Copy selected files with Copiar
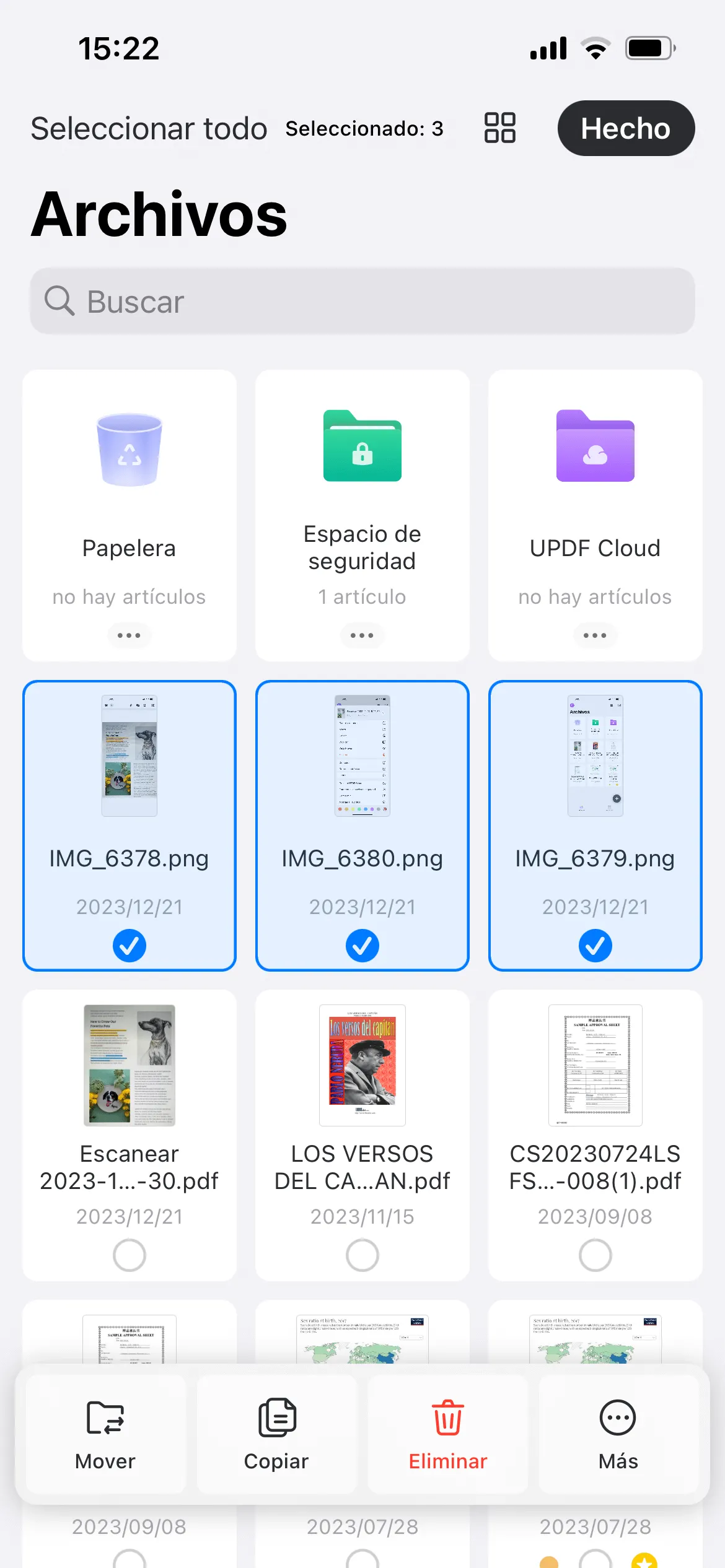The width and height of the screenshot is (725, 1568). pyautogui.click(x=276, y=1434)
